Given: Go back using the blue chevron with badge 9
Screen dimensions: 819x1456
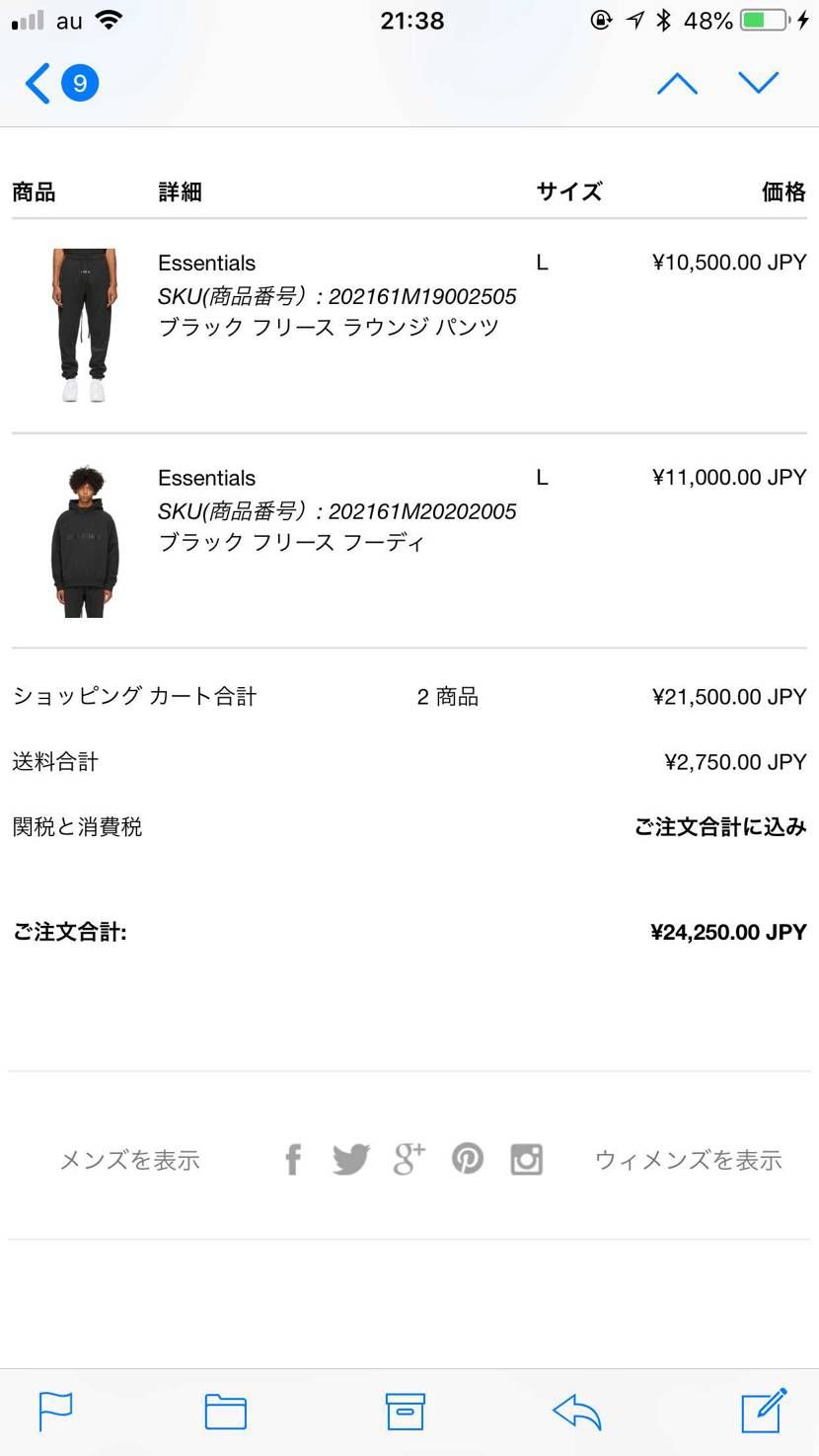Looking at the screenshot, I should click(x=37, y=83).
